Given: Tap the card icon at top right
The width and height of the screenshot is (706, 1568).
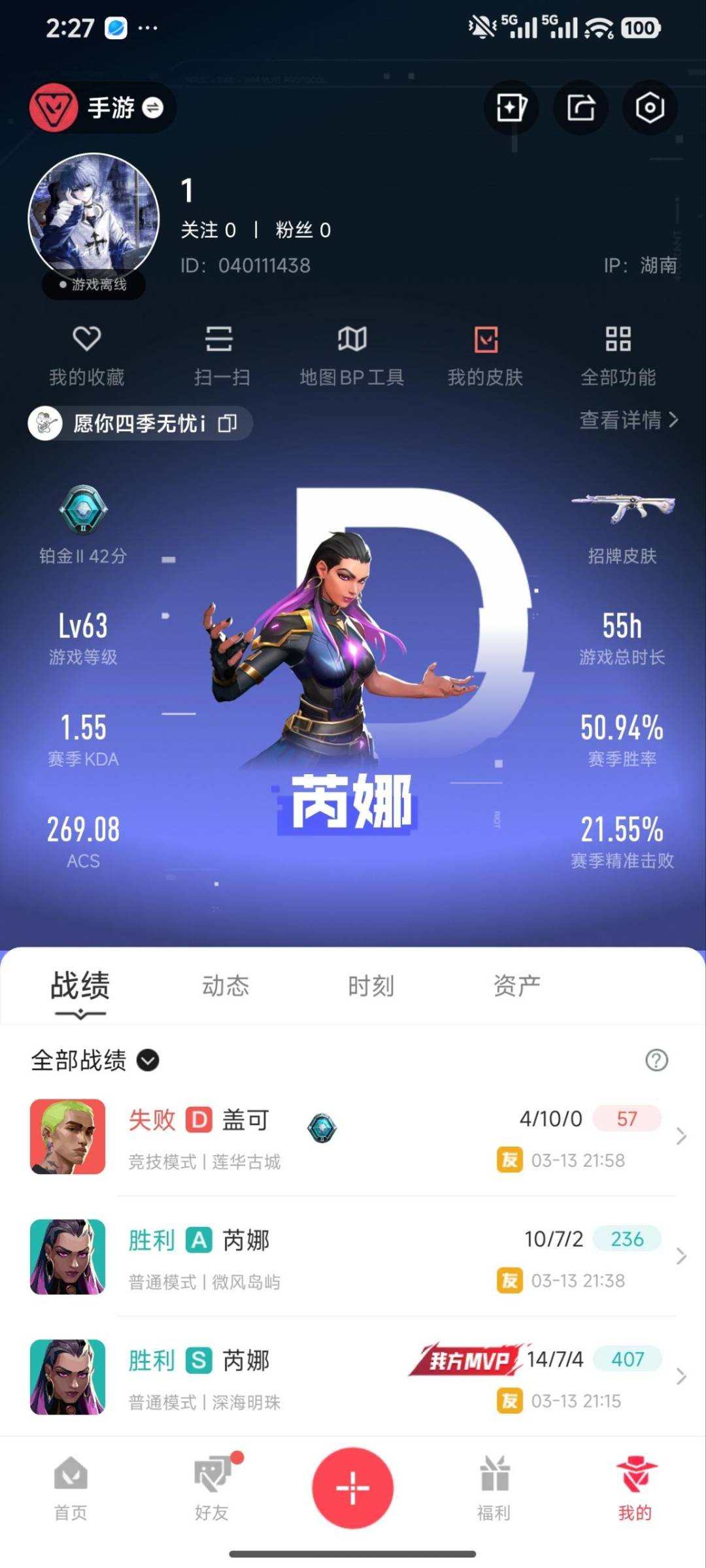Looking at the screenshot, I should point(511,108).
